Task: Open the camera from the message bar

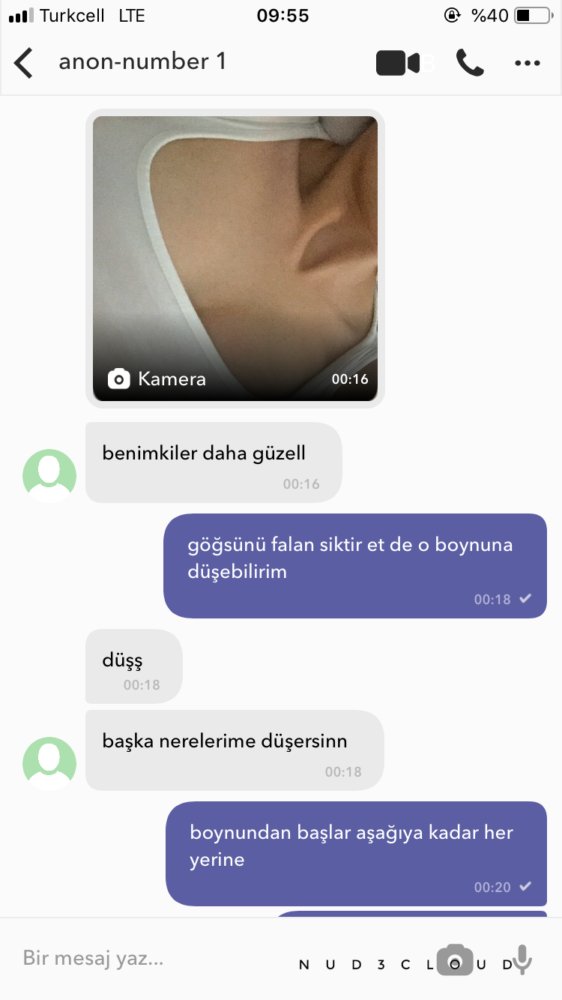Action: pos(454,960)
